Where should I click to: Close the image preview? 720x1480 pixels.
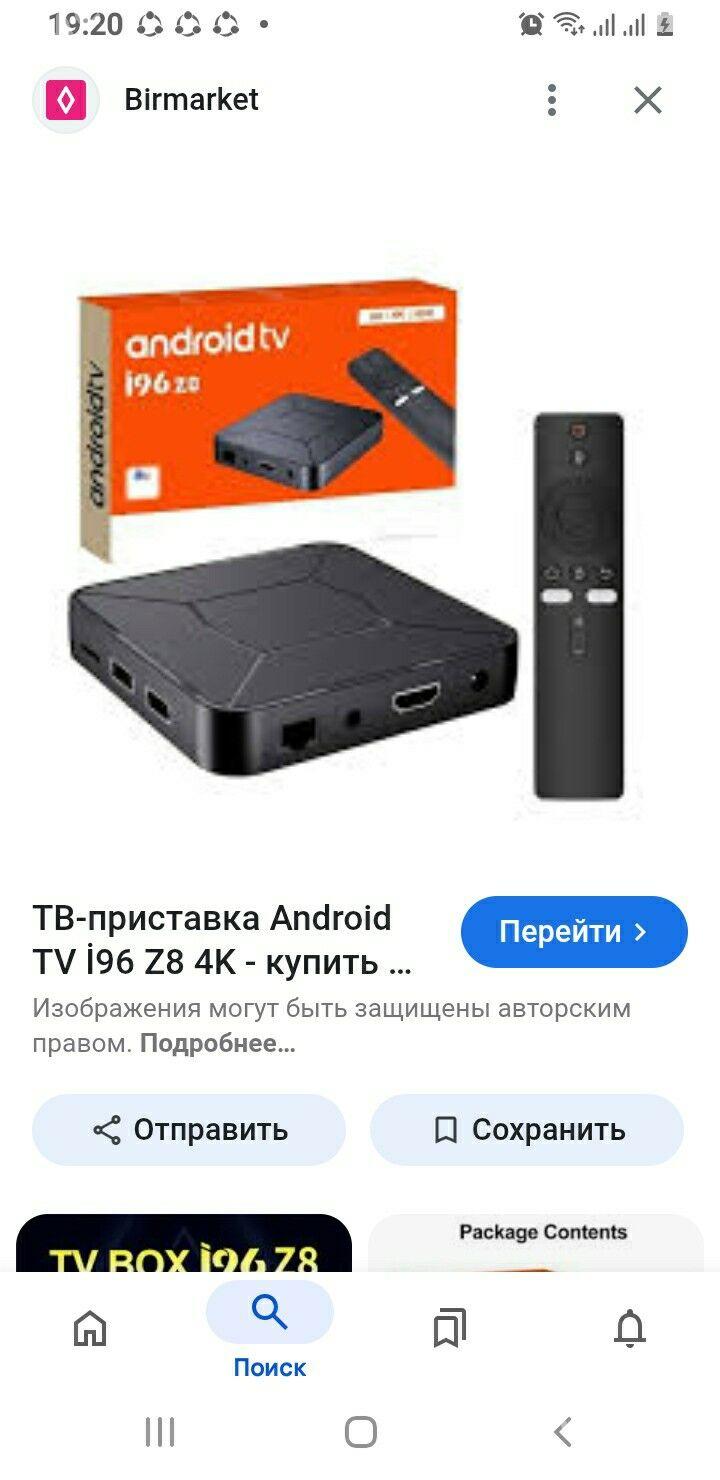click(x=648, y=100)
